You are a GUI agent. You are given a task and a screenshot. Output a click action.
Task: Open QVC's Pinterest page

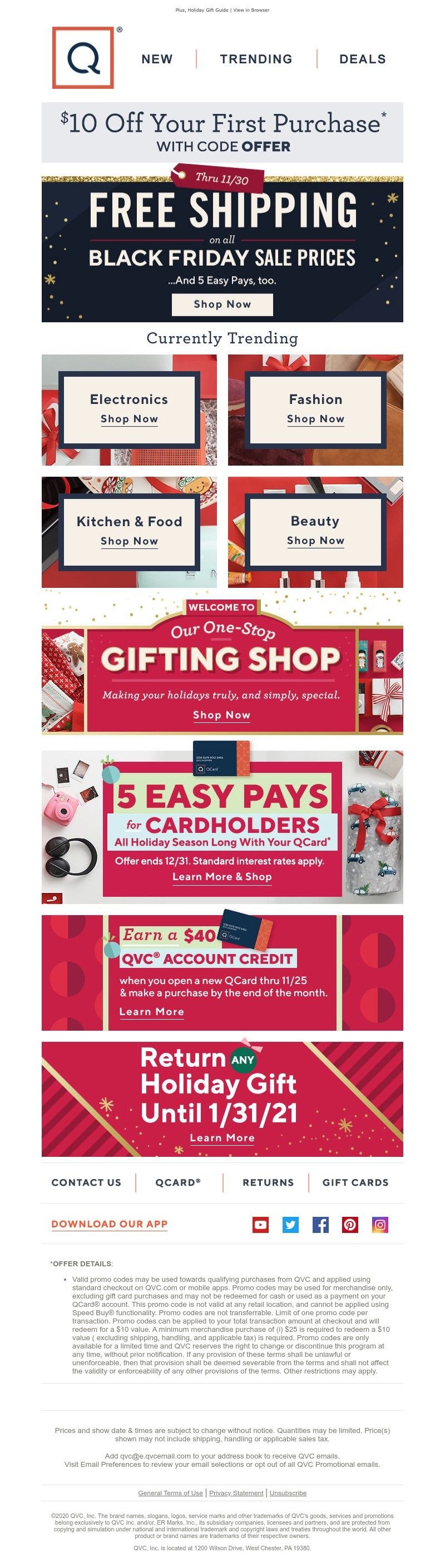point(350,1225)
